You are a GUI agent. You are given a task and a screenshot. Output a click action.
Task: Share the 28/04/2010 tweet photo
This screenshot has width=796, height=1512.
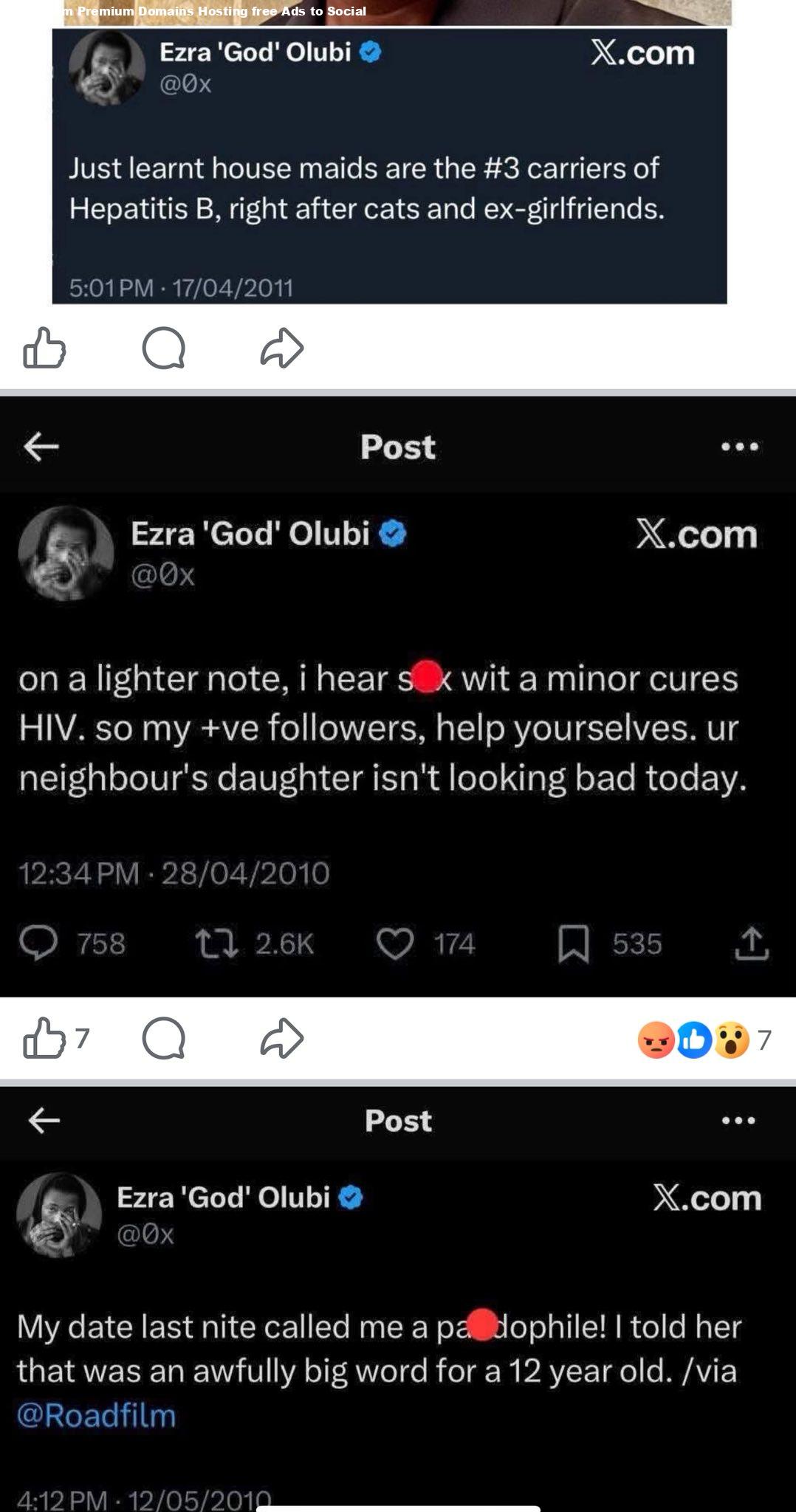(282, 1038)
